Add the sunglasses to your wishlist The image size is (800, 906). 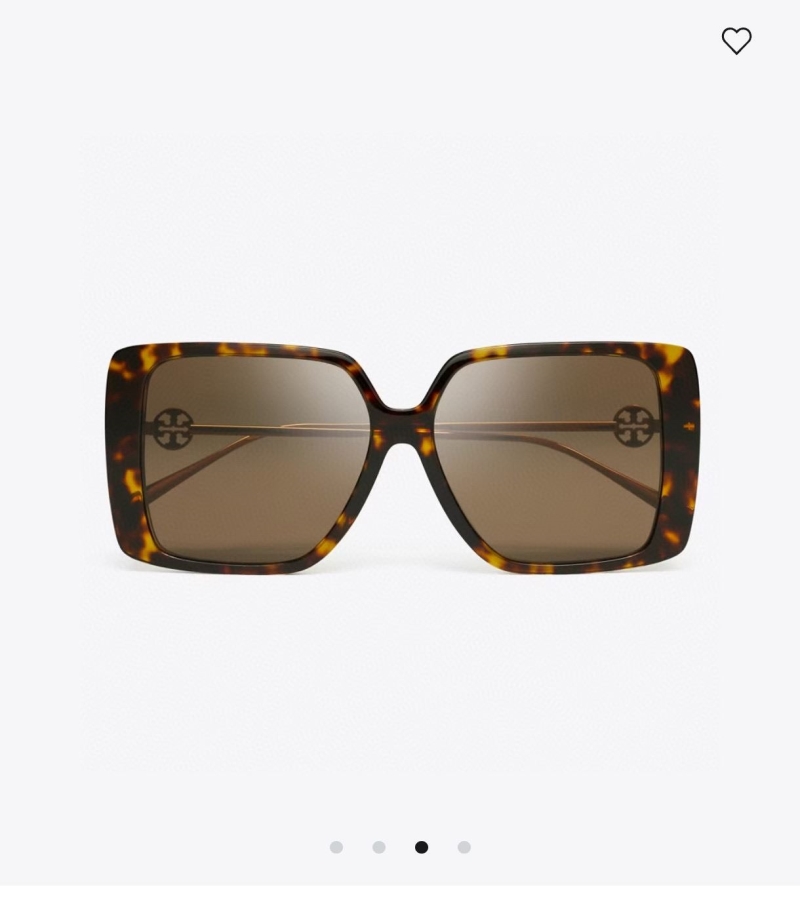[736, 41]
